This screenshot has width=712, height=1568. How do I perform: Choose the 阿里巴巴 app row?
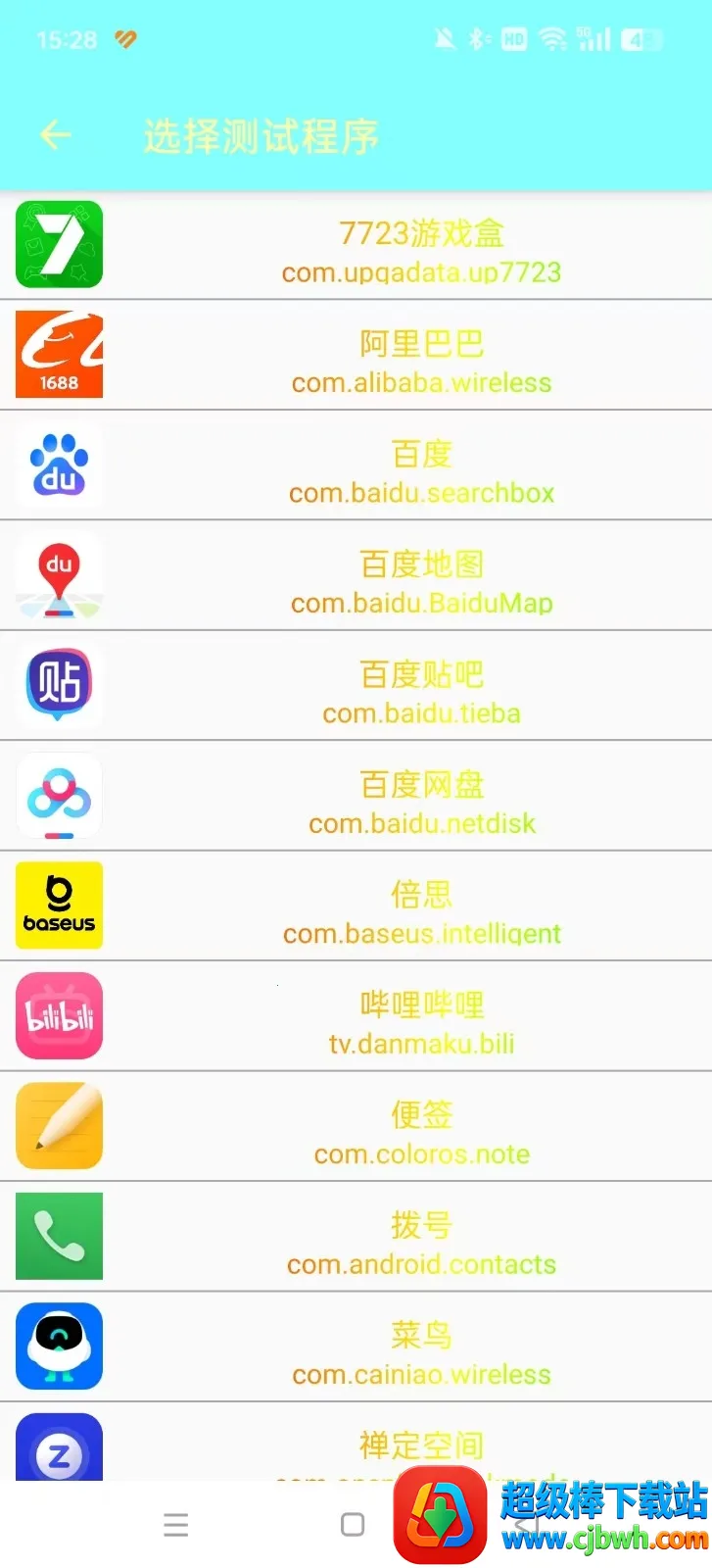421,361
